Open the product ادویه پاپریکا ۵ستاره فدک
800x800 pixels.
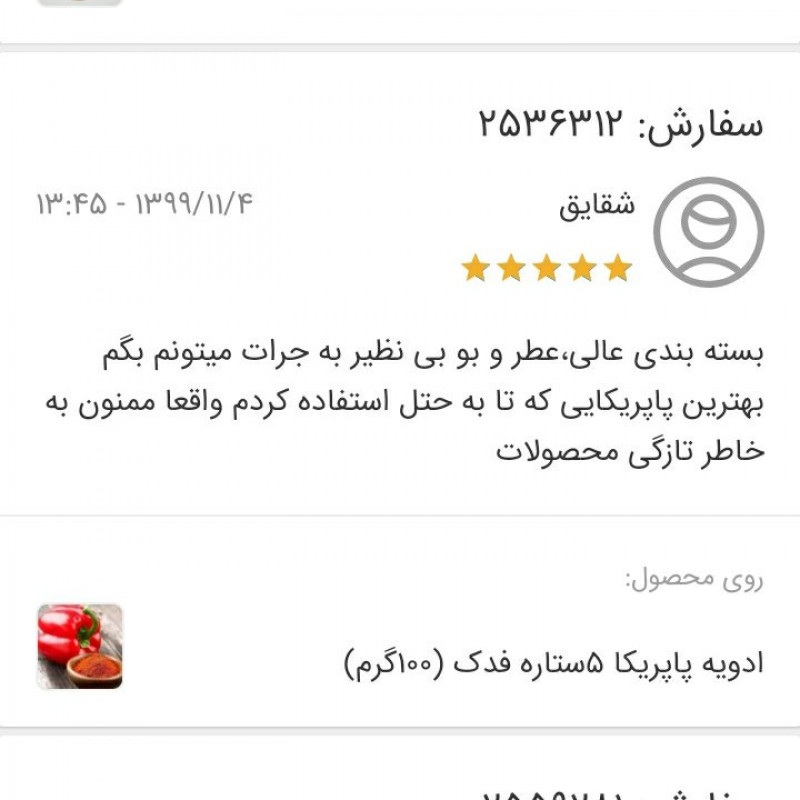(x=553, y=663)
